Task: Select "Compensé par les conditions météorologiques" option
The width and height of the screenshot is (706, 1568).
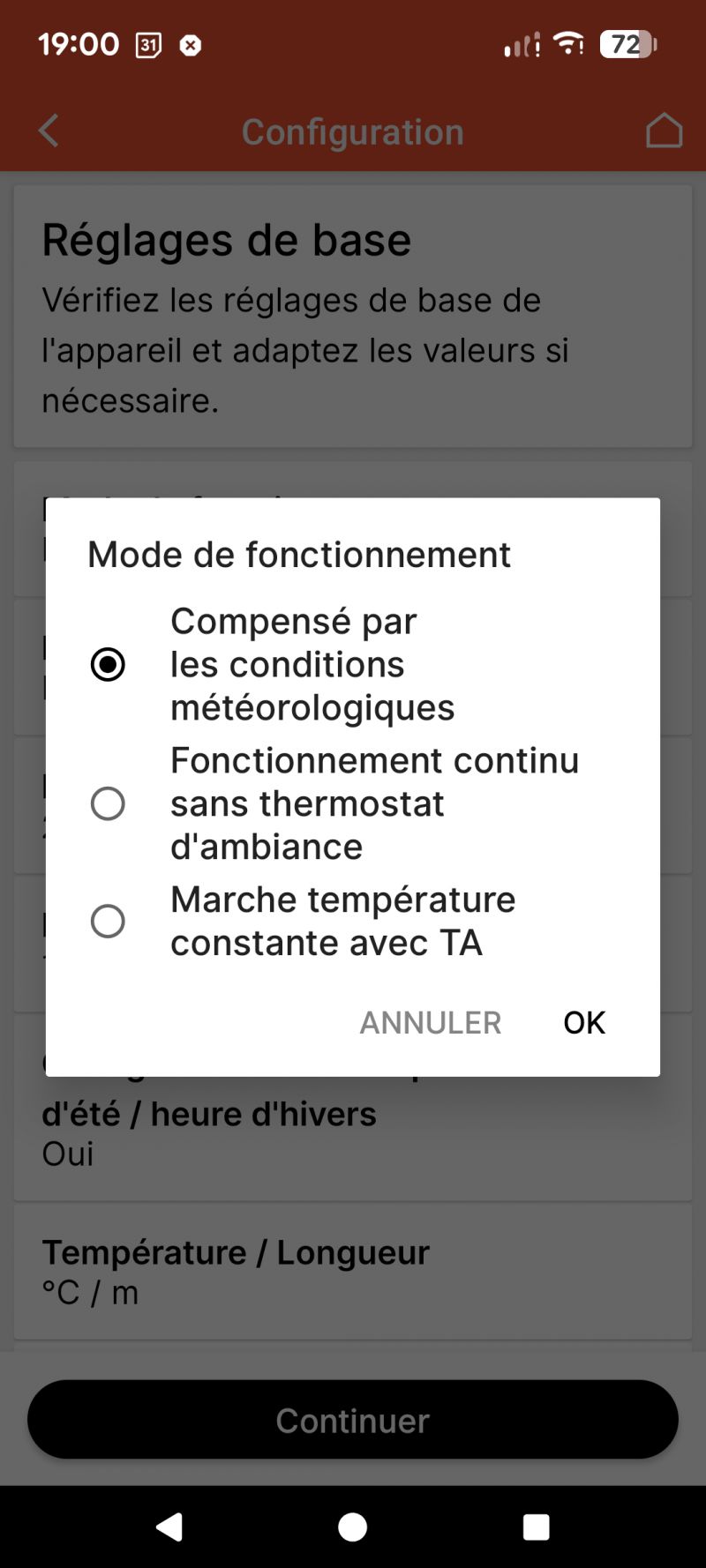Action: pyautogui.click(x=108, y=664)
